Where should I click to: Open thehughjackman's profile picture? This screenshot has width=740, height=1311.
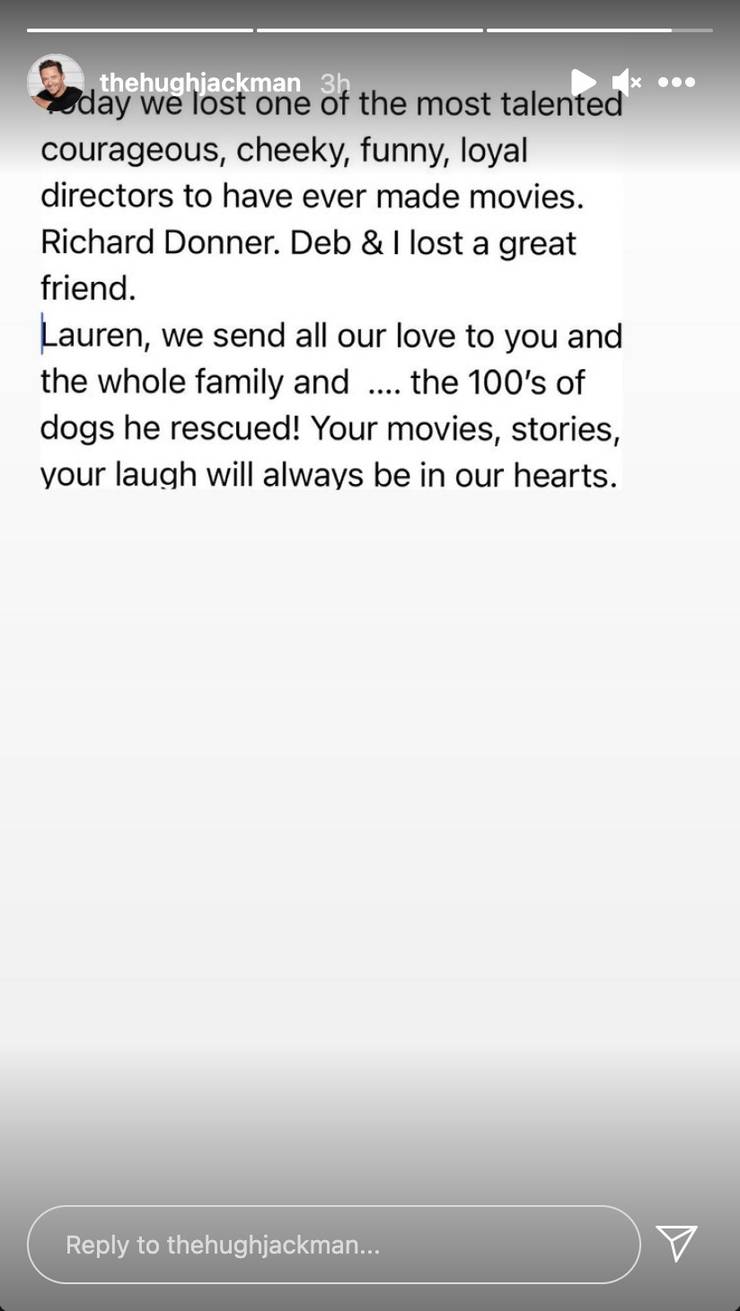point(56,81)
